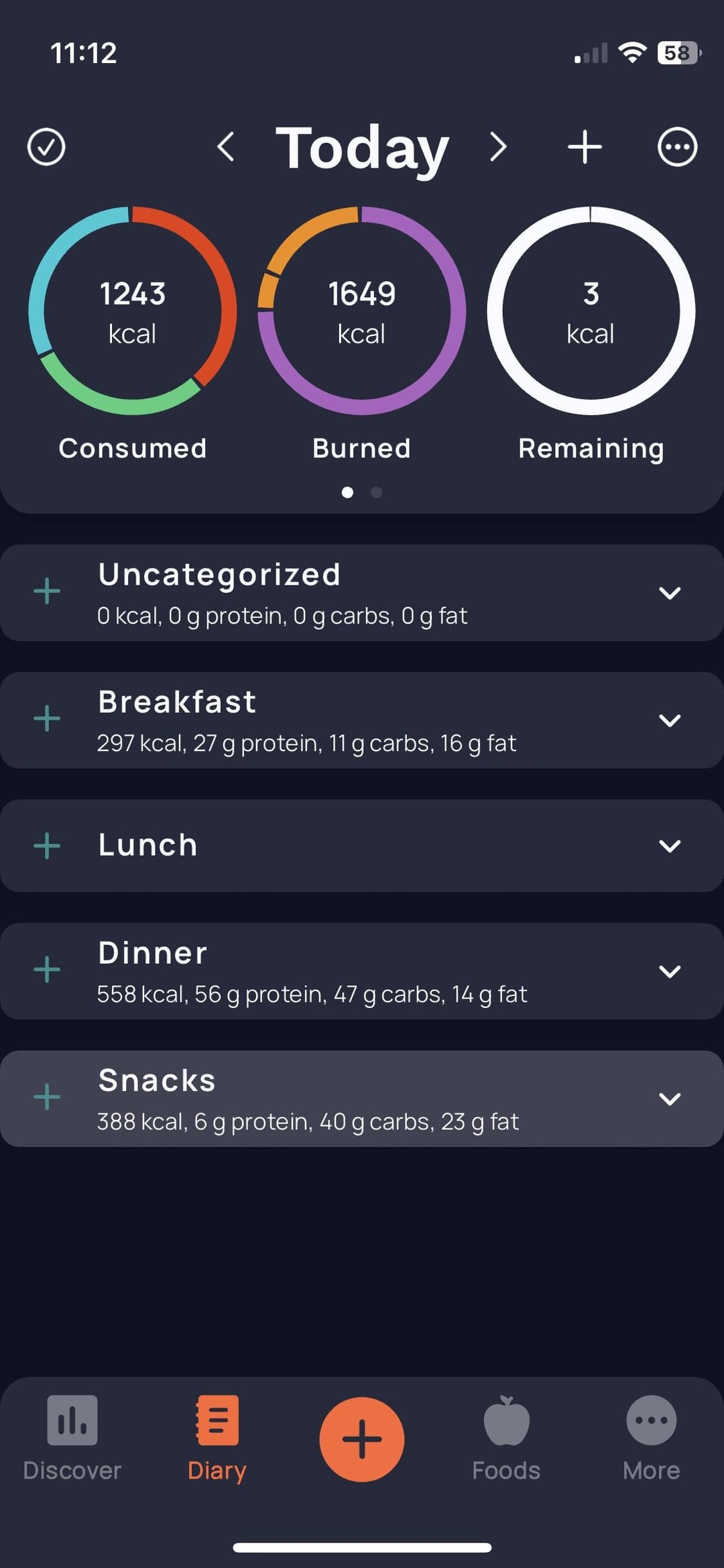Add food to Uncategorized

(x=47, y=592)
